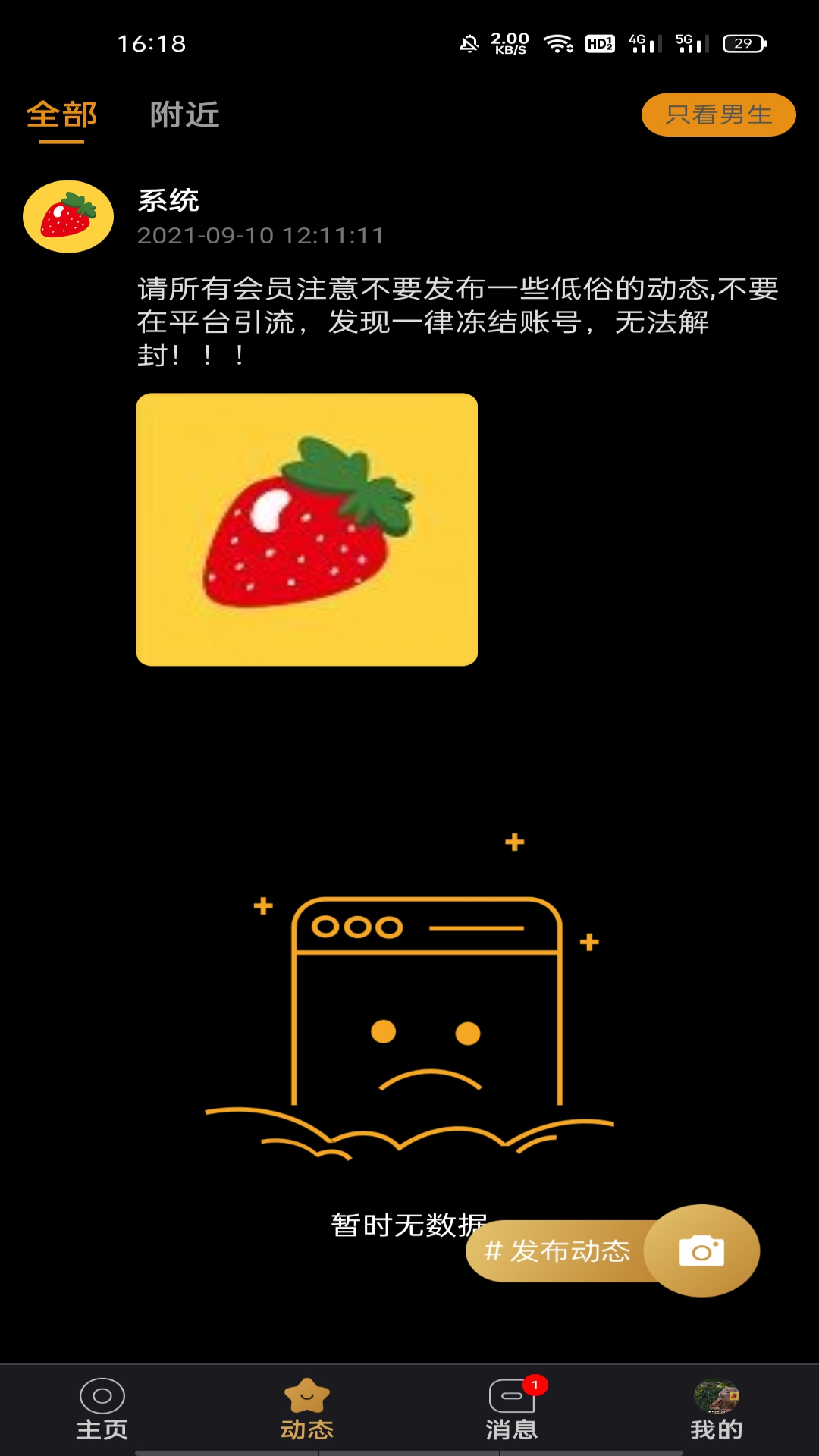
Task: Toggle the 只看男生 filter
Action: point(717,115)
